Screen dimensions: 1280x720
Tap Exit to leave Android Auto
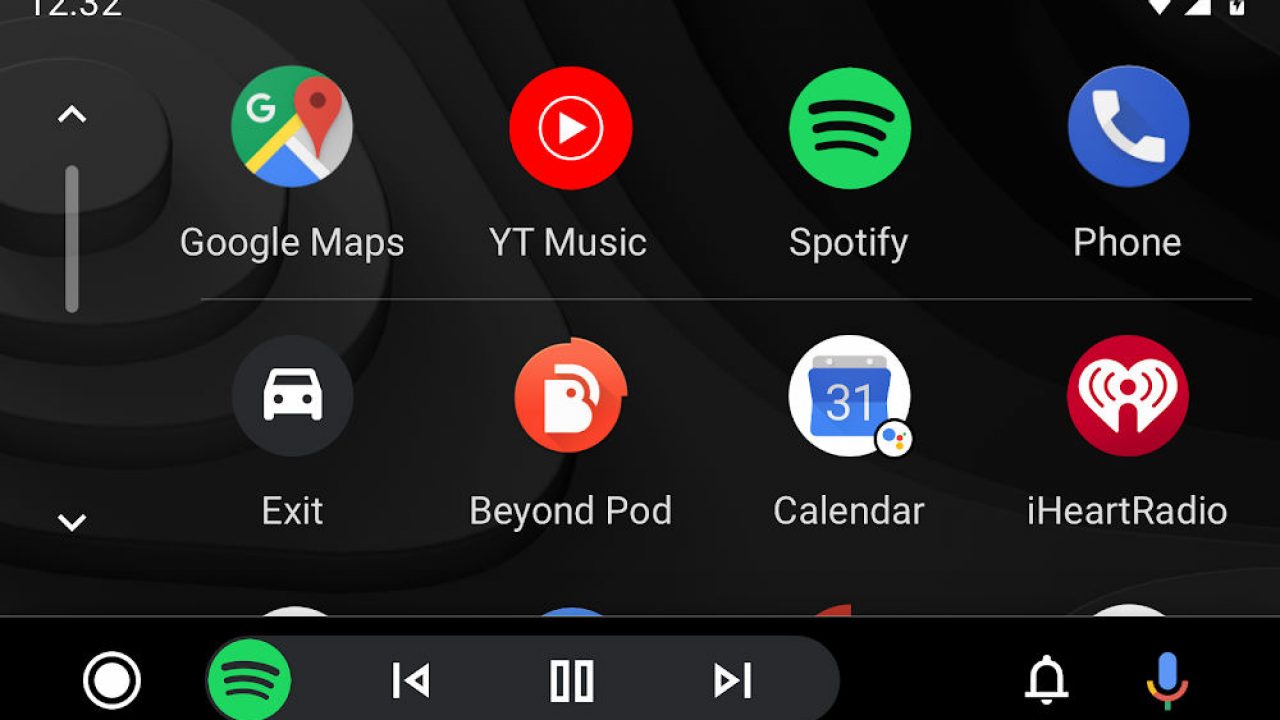pos(292,396)
